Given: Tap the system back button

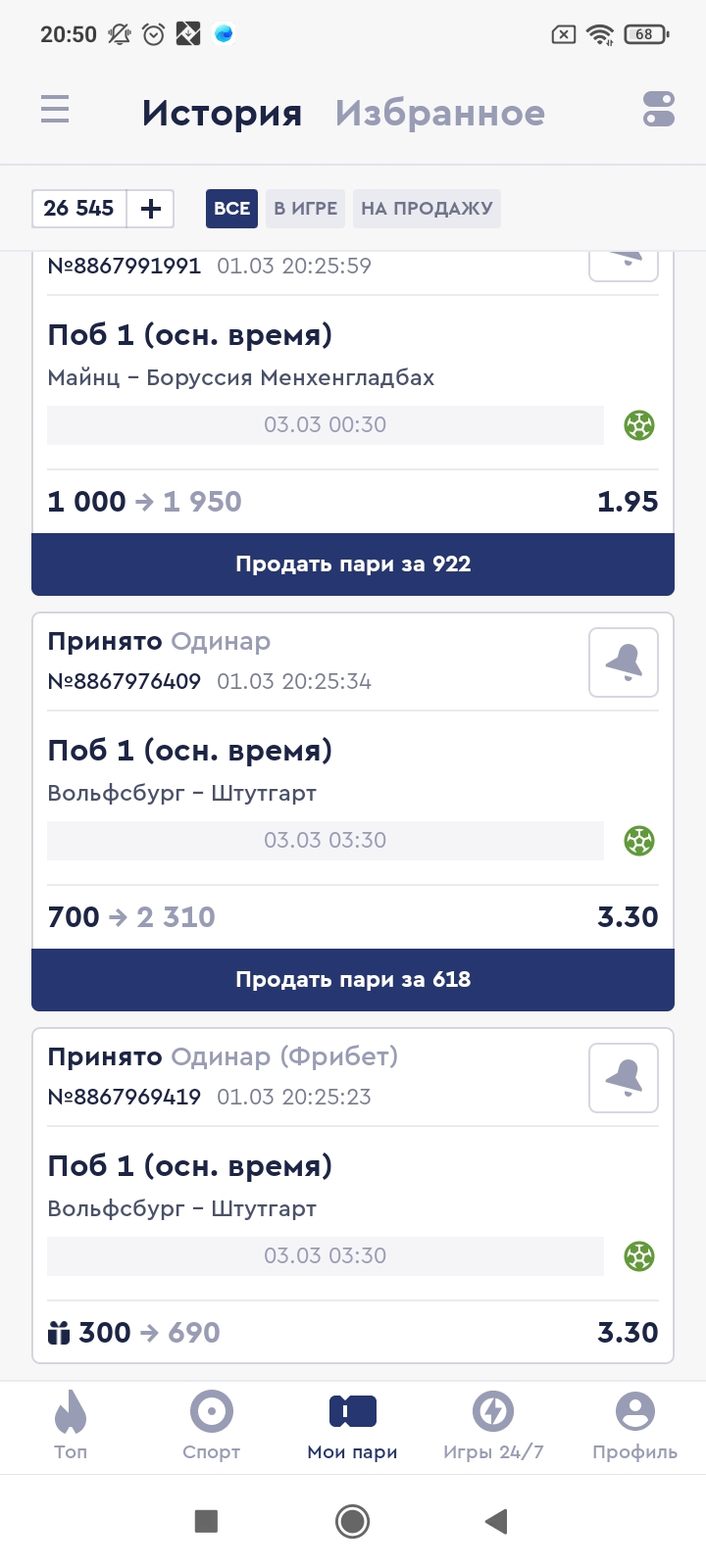Looking at the screenshot, I should coord(496,1521).
